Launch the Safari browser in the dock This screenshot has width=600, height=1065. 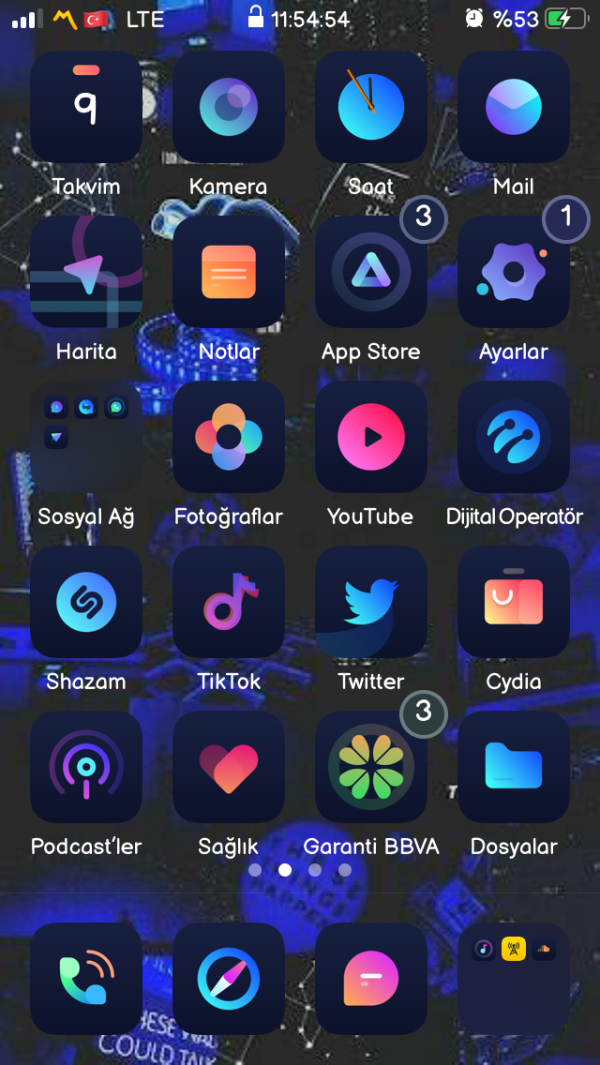[228, 978]
